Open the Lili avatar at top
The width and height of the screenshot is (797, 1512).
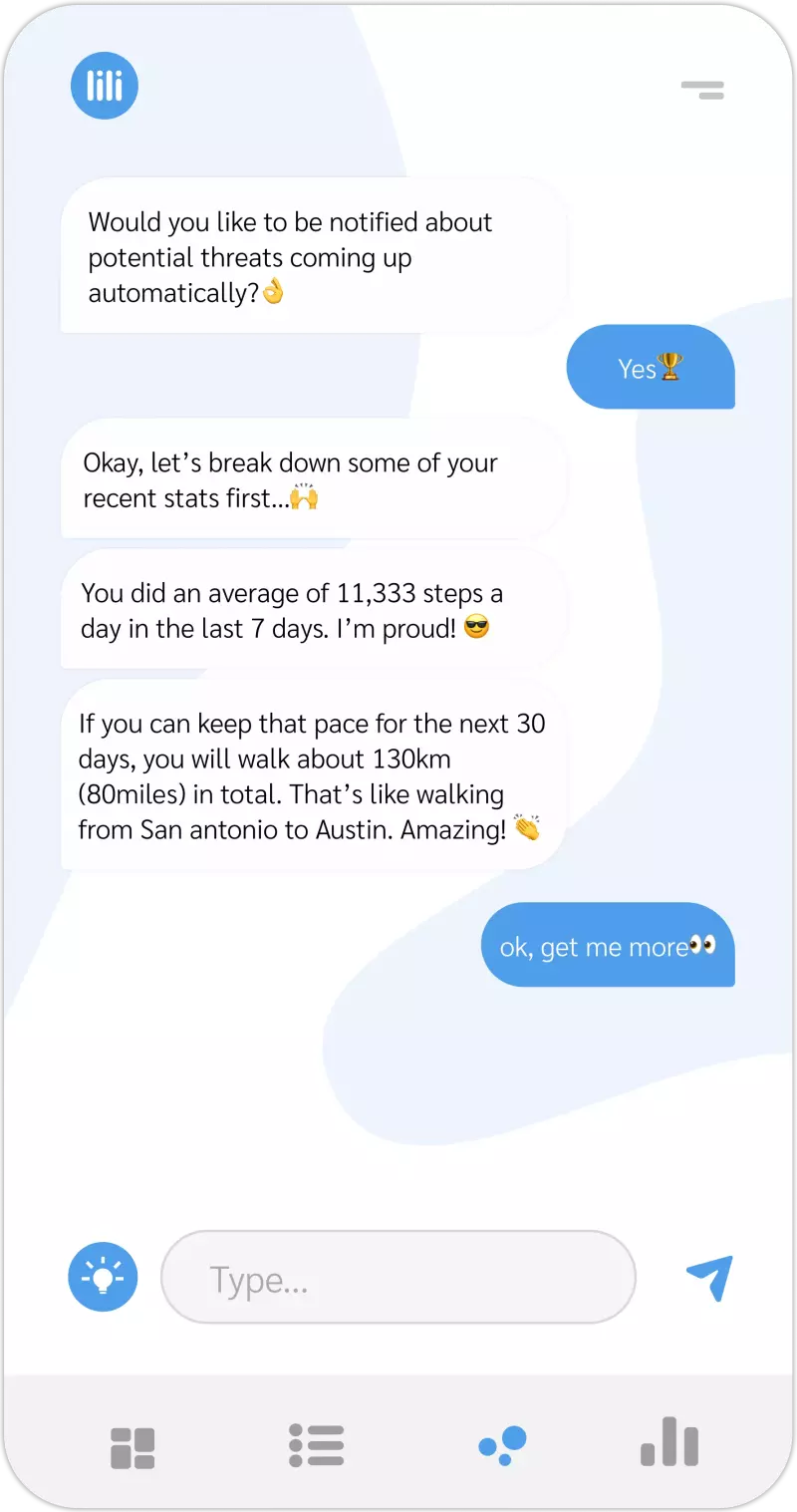(x=105, y=87)
